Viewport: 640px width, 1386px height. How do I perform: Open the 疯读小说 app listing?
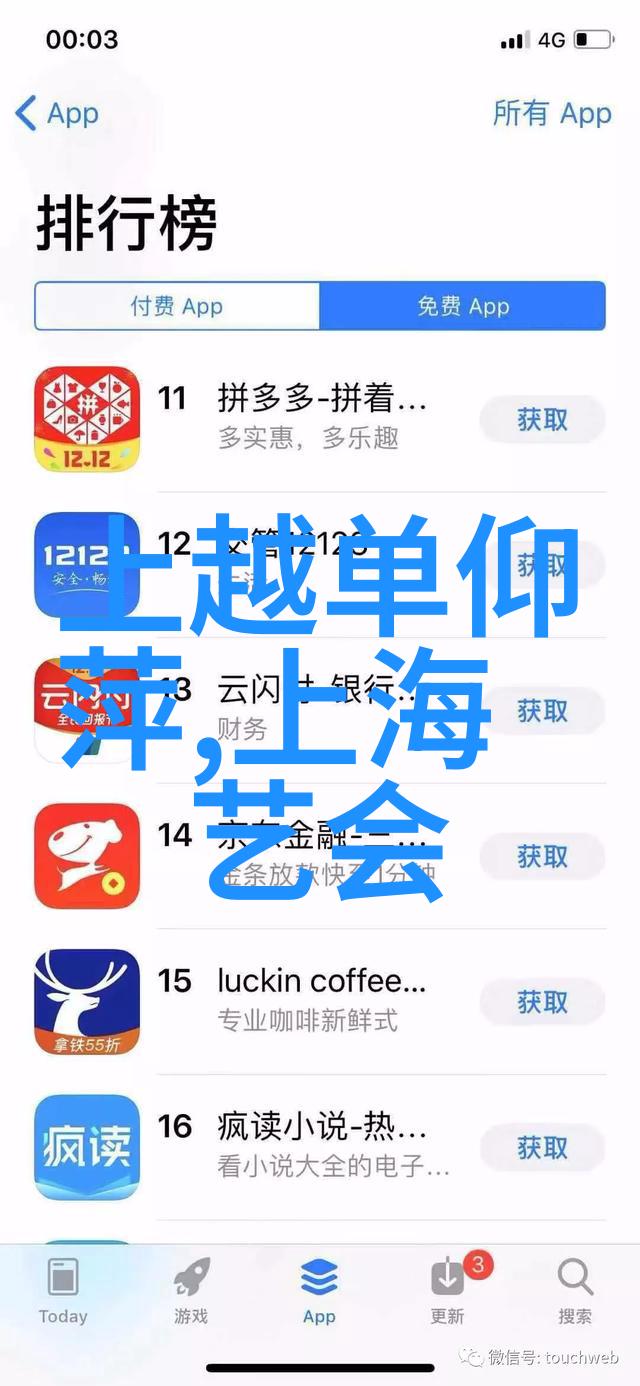(320, 1146)
